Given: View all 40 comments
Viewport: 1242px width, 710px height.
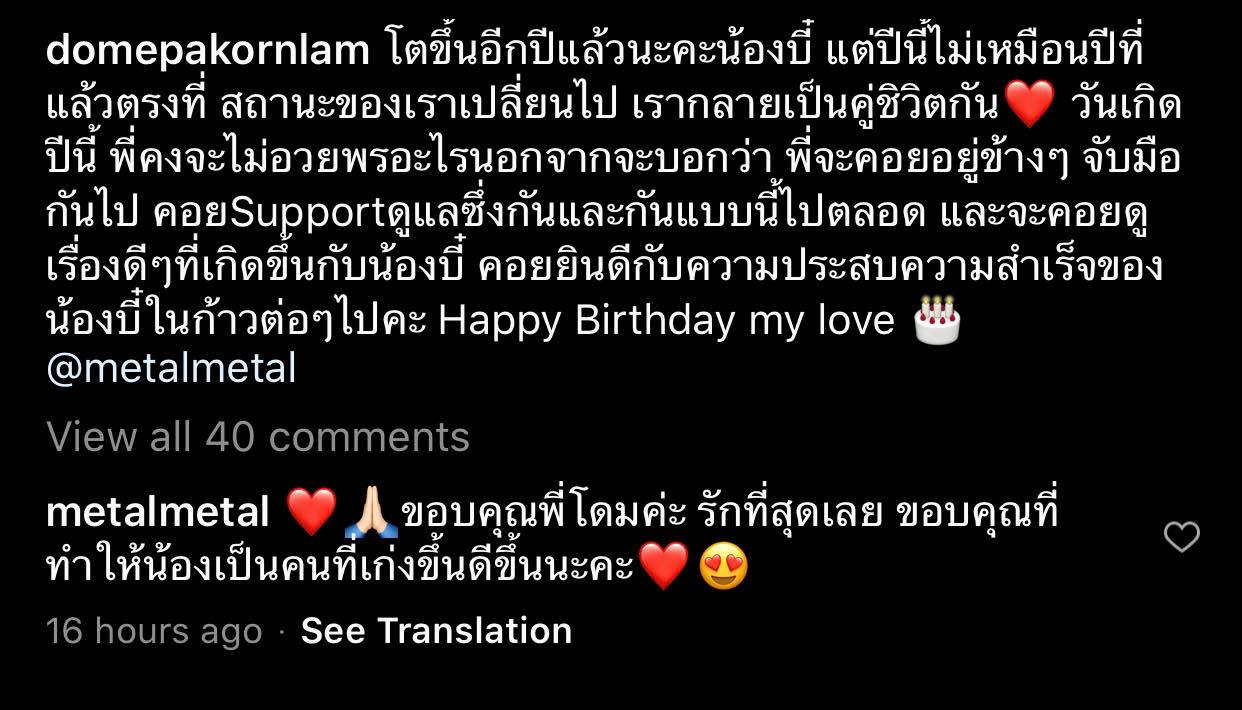Looking at the screenshot, I should (258, 437).
